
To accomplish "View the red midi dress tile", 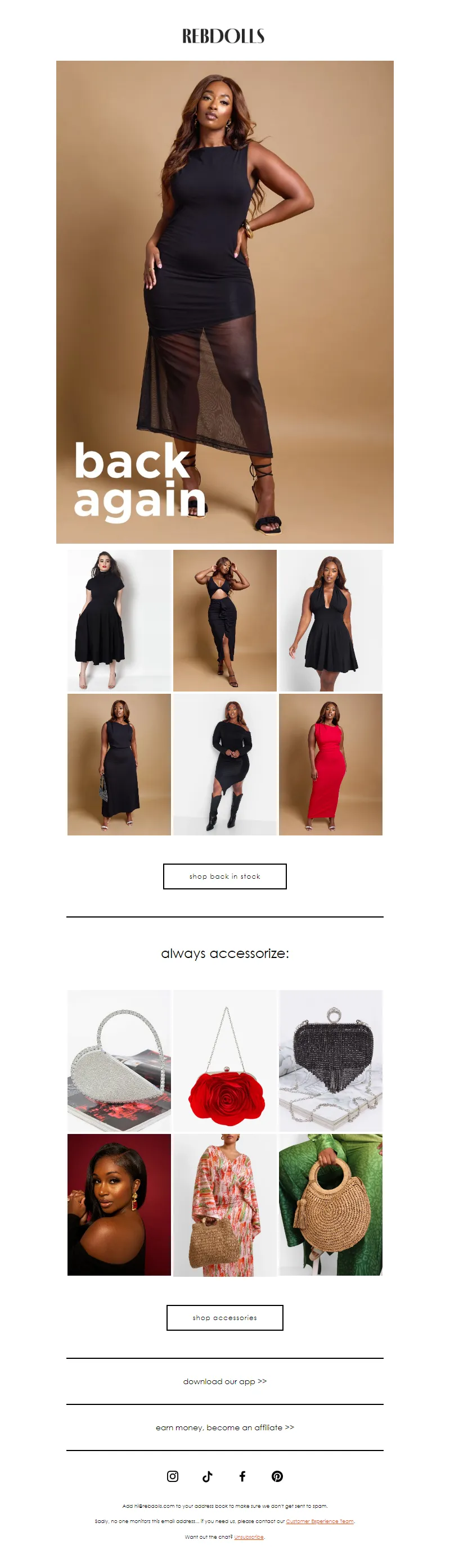I will click(x=331, y=764).
